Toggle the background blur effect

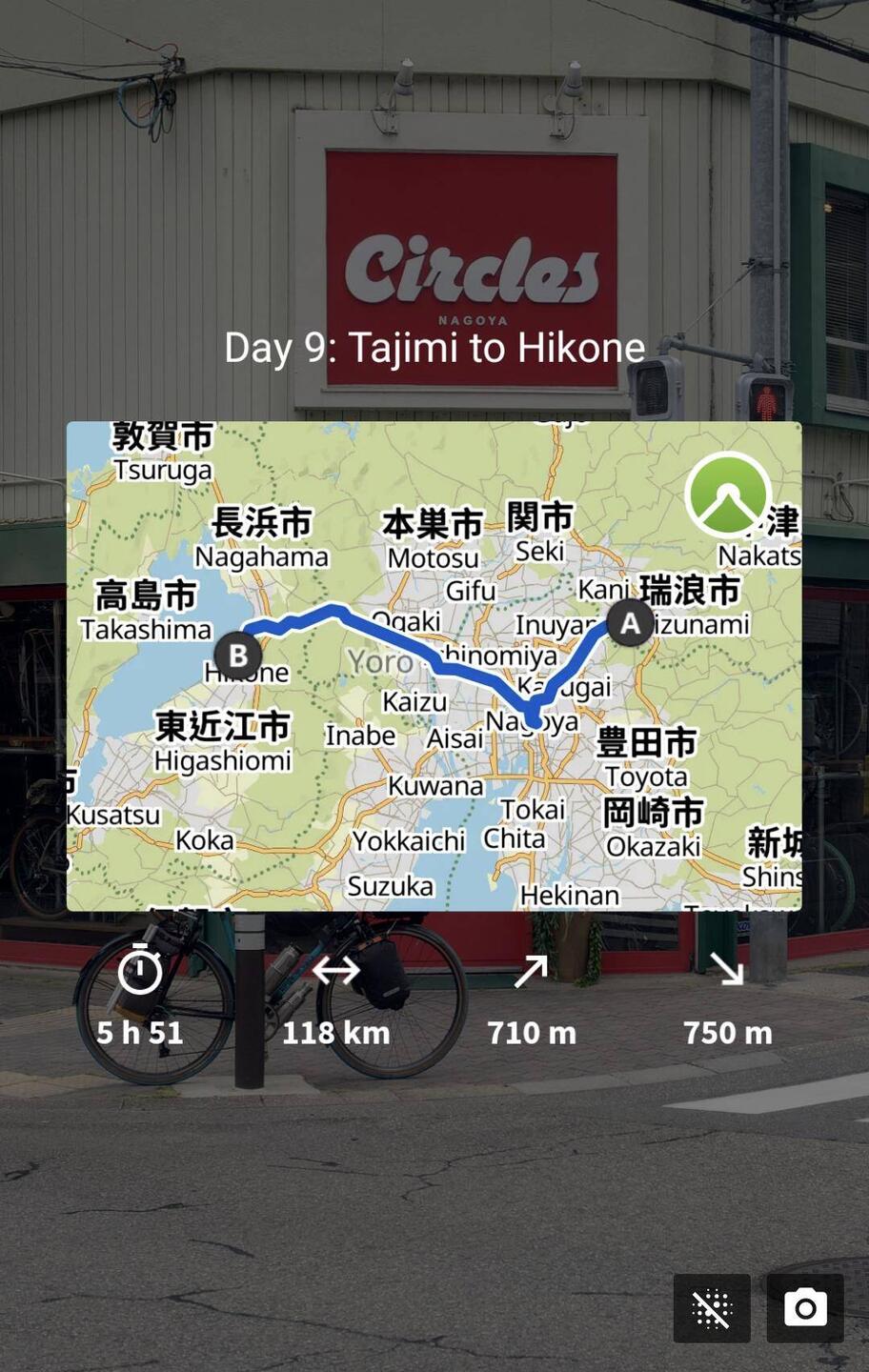pyautogui.click(x=711, y=1308)
